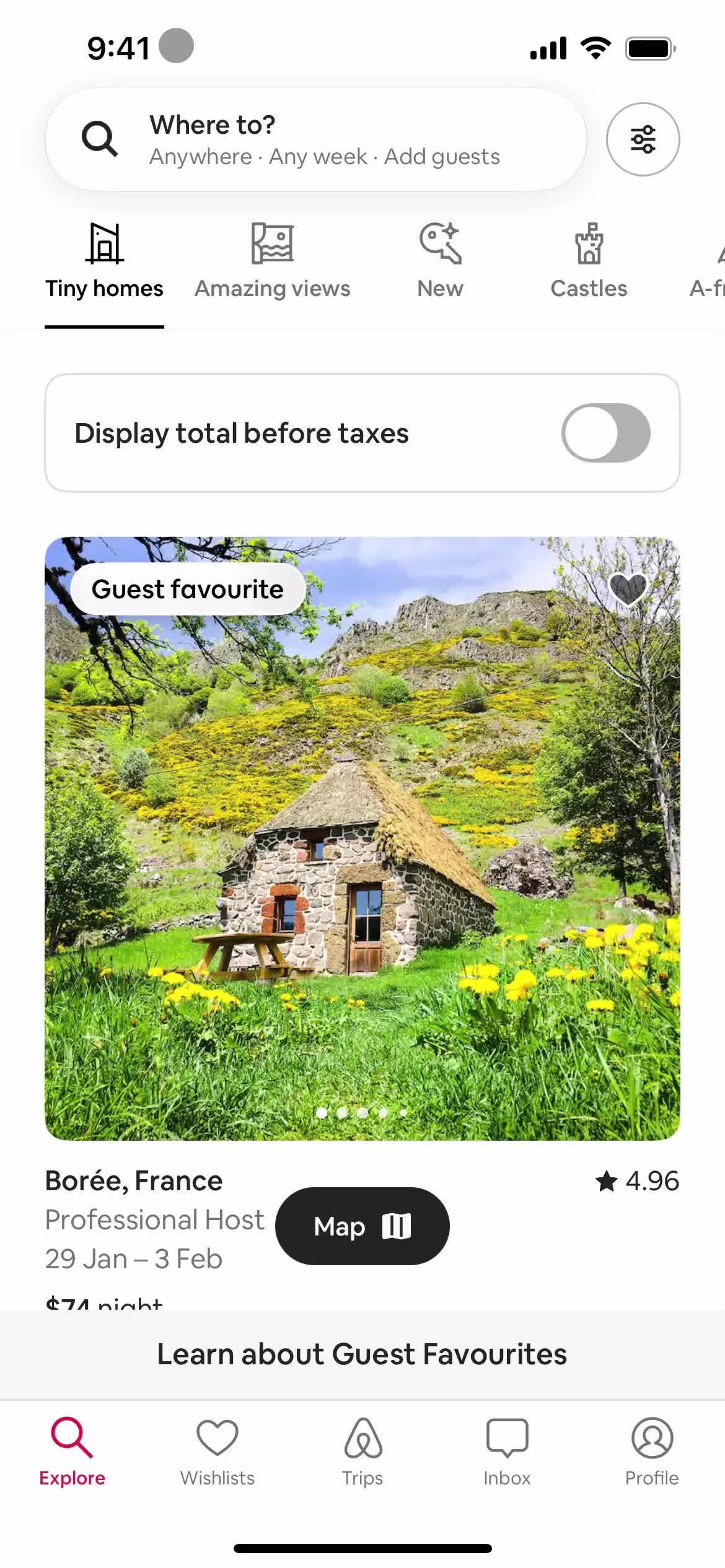The image size is (725, 1568).
Task: Select the Amazing views category
Action: click(273, 260)
